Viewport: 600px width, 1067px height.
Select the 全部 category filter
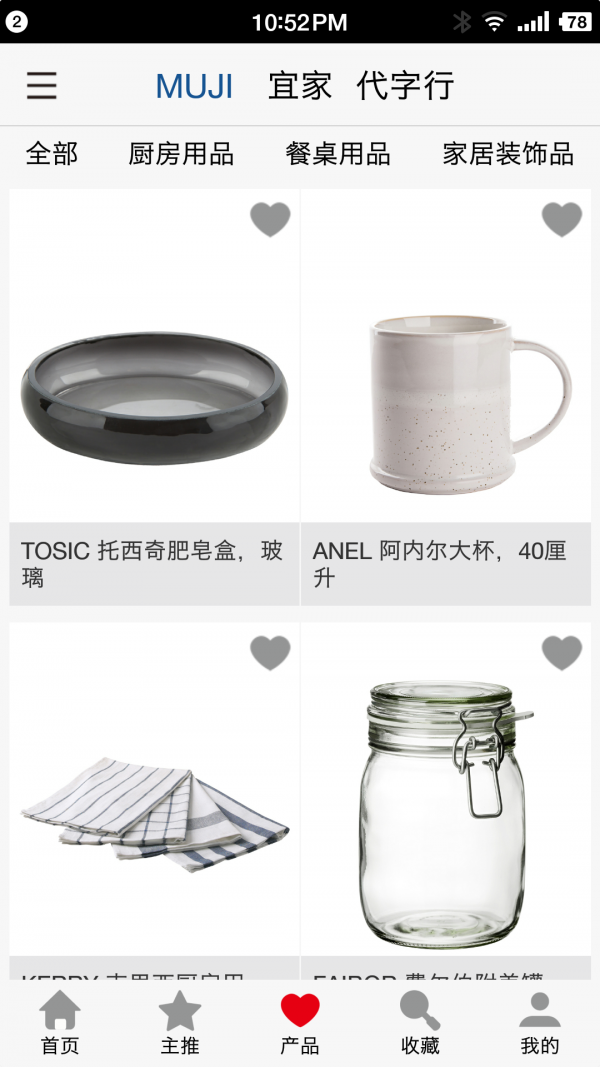52,154
